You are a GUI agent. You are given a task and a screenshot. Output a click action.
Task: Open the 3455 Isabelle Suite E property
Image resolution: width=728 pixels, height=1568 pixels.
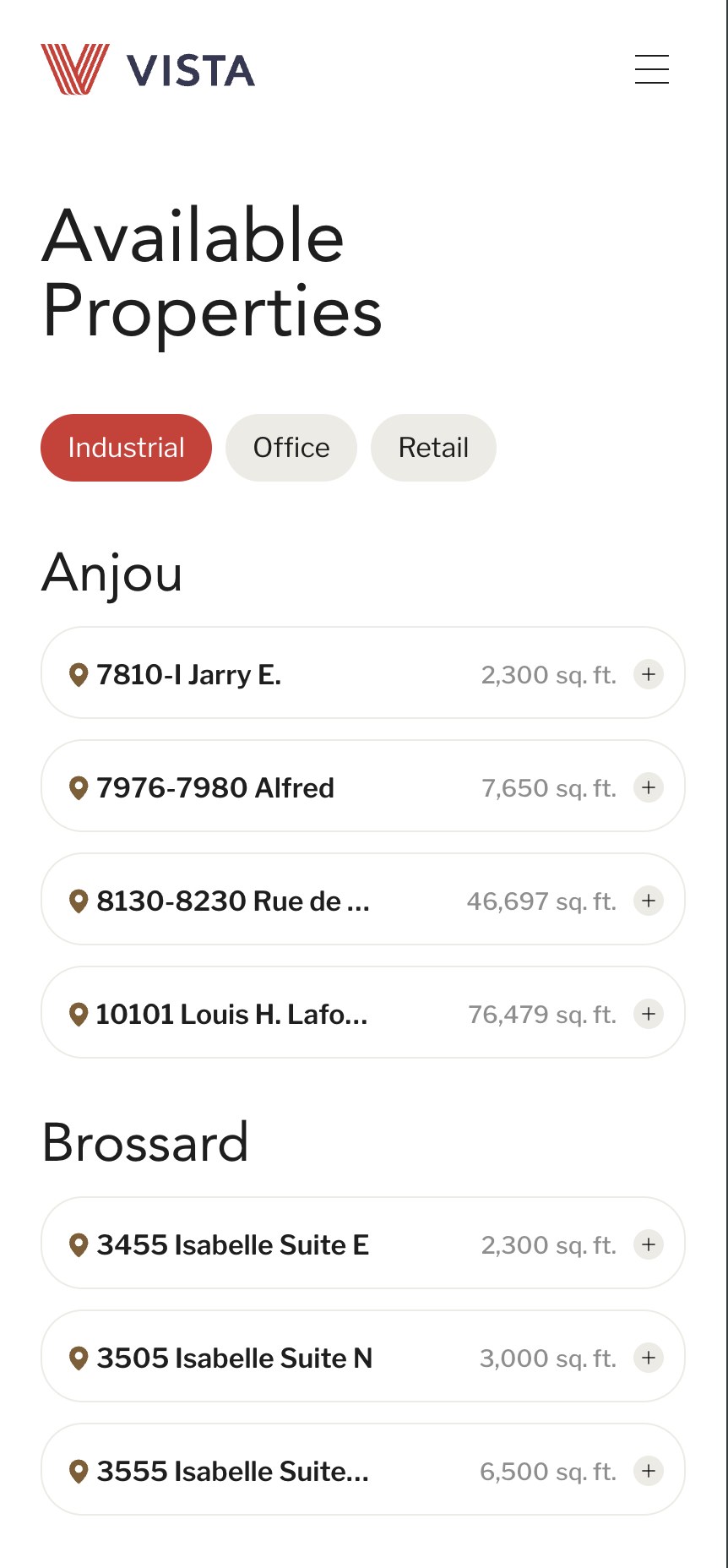pos(233,1244)
